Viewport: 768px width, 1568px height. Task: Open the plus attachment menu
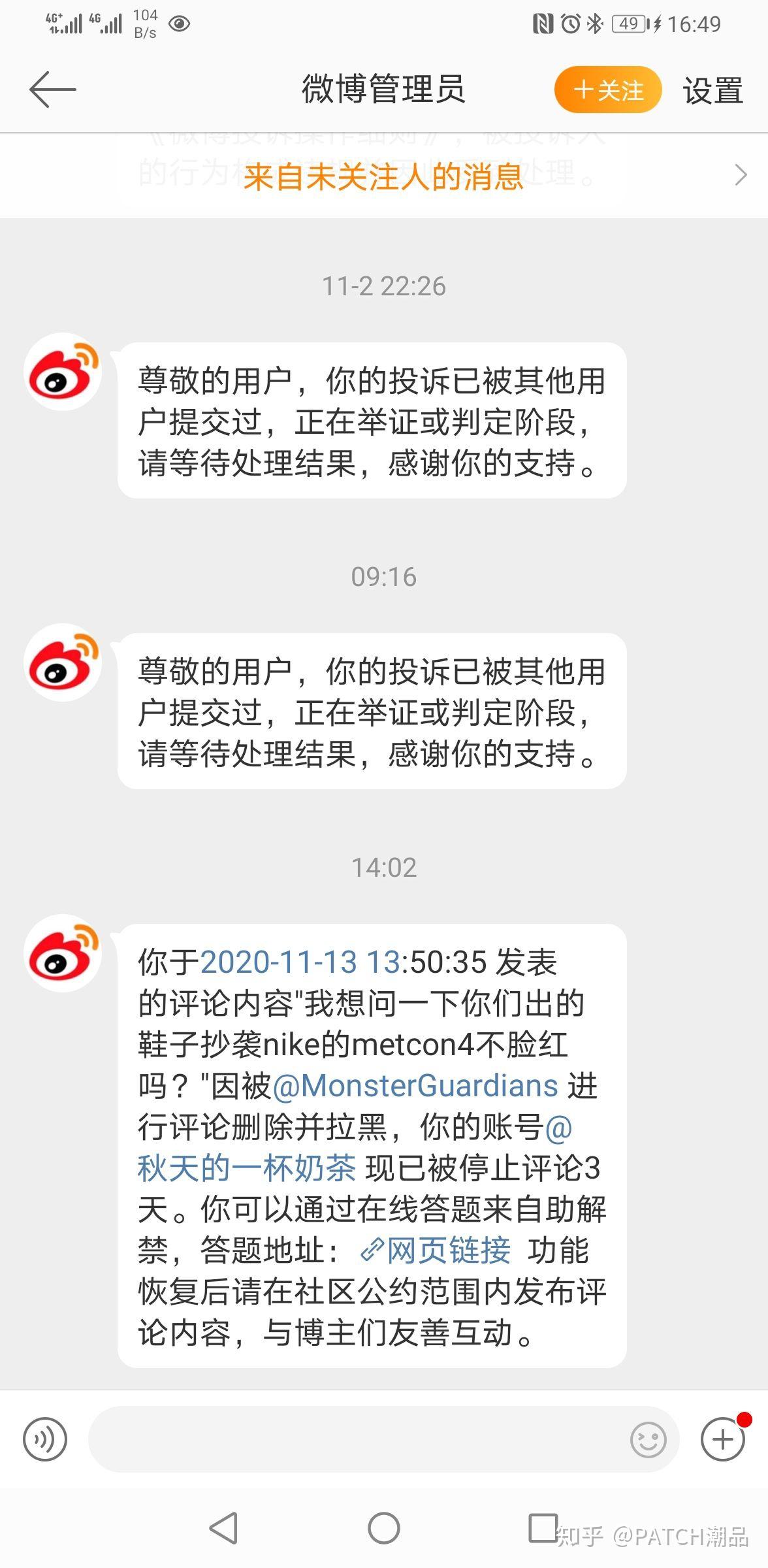722,1439
